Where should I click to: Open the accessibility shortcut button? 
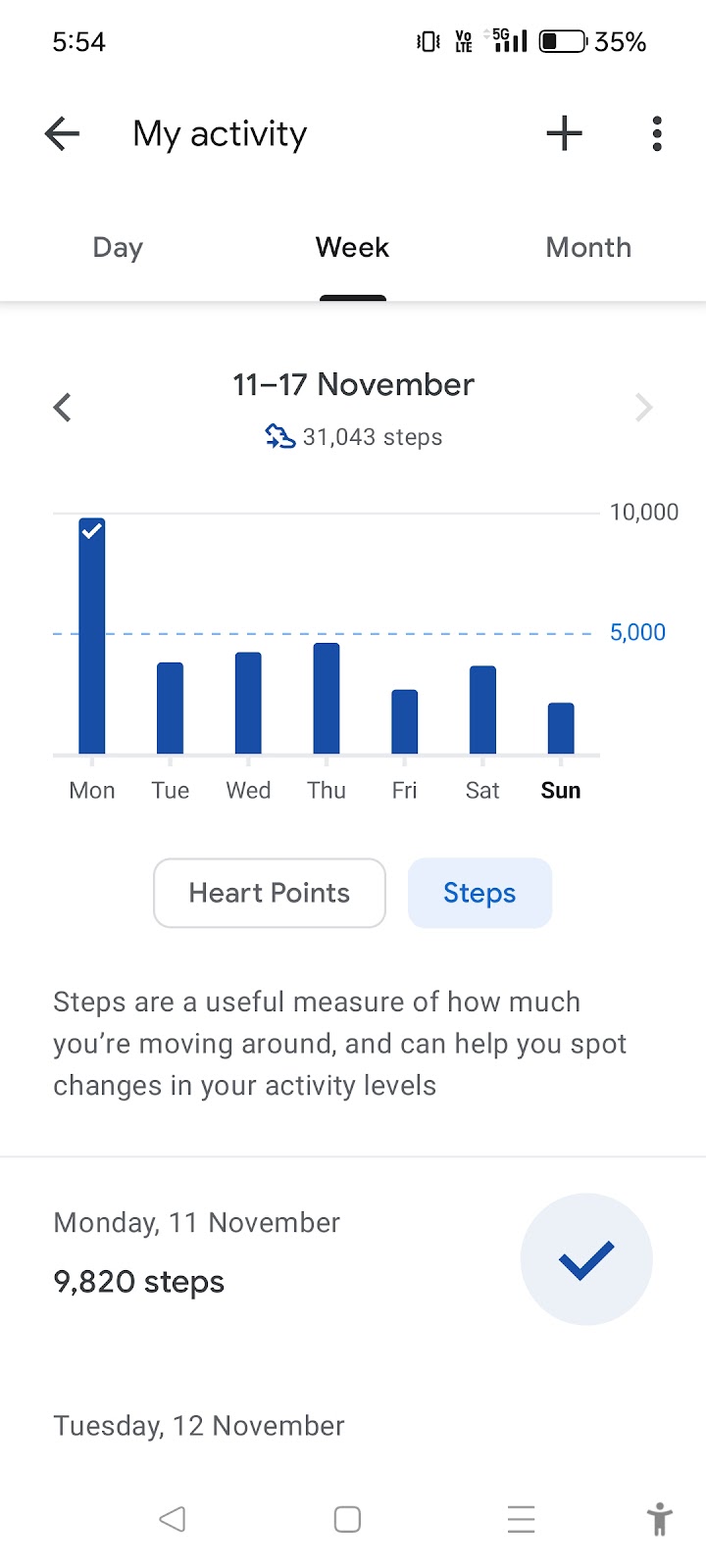(660, 1519)
